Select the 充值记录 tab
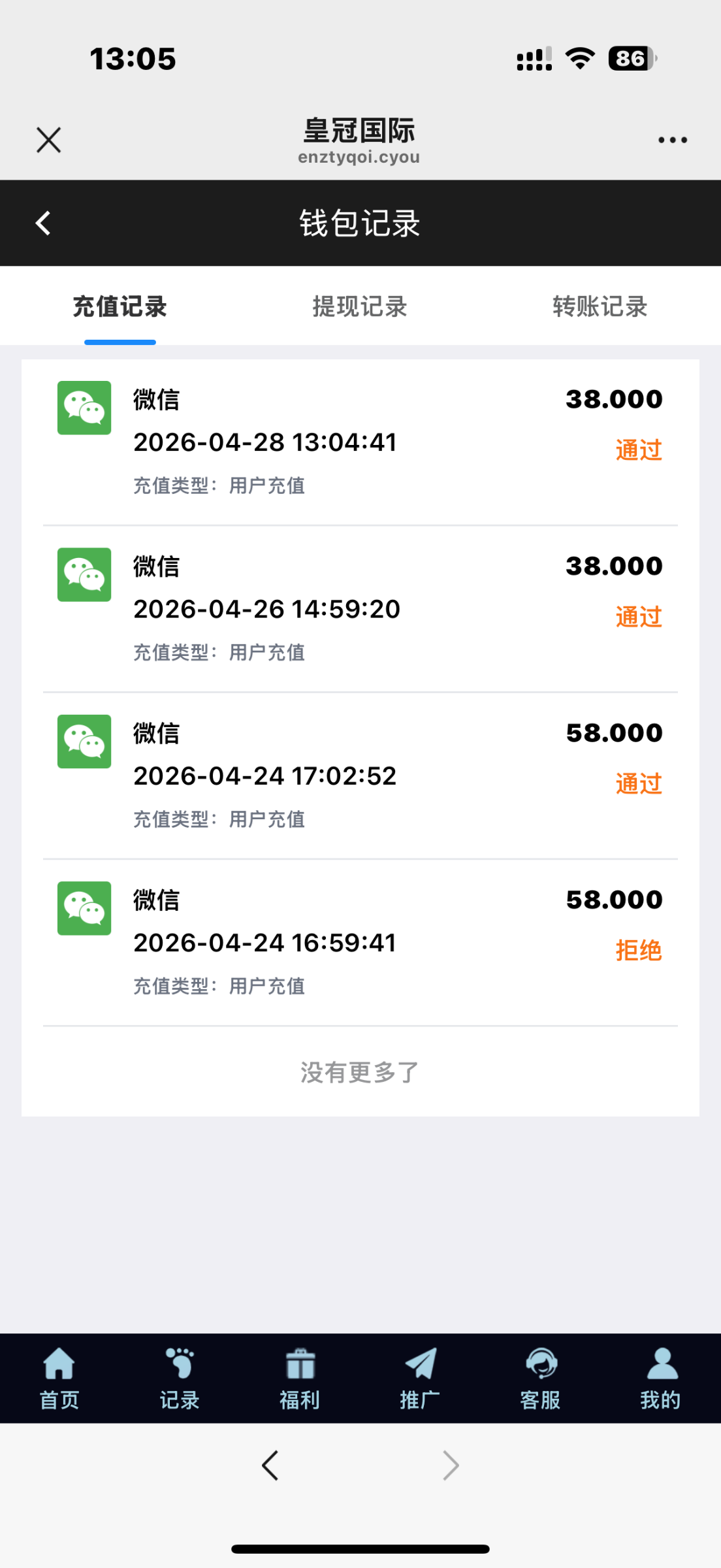Viewport: 721px width, 1568px height. coord(120,306)
